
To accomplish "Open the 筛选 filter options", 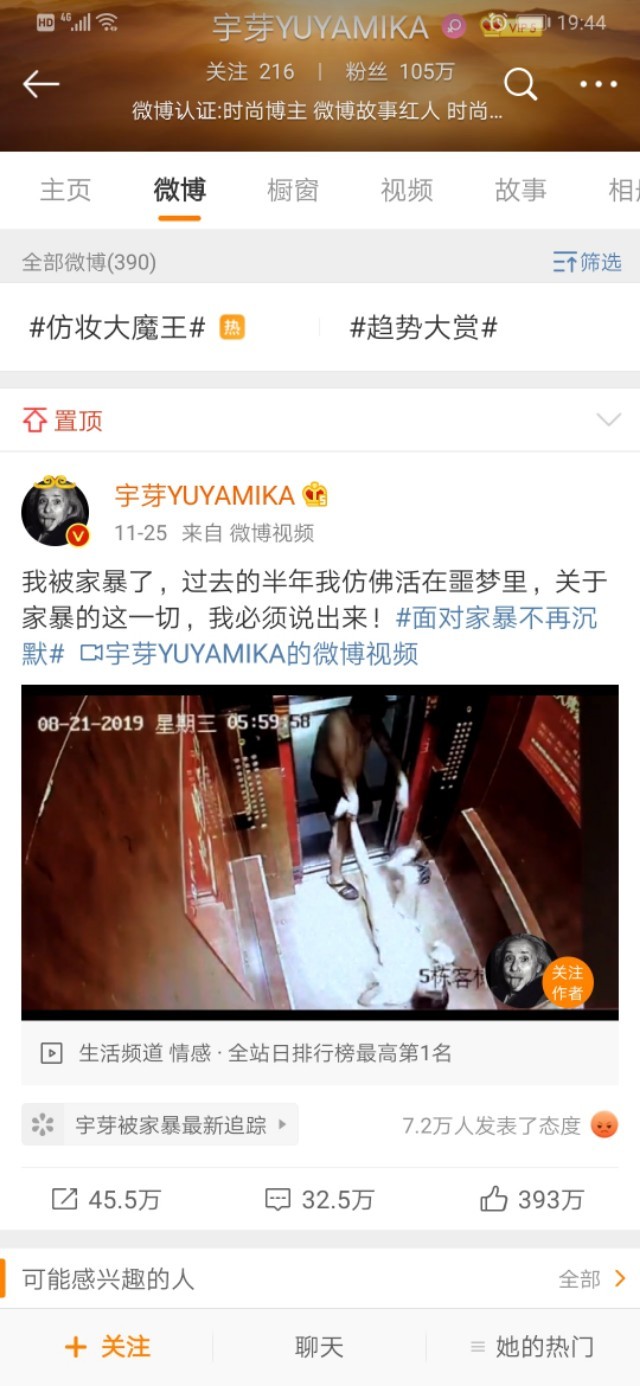I will point(587,262).
